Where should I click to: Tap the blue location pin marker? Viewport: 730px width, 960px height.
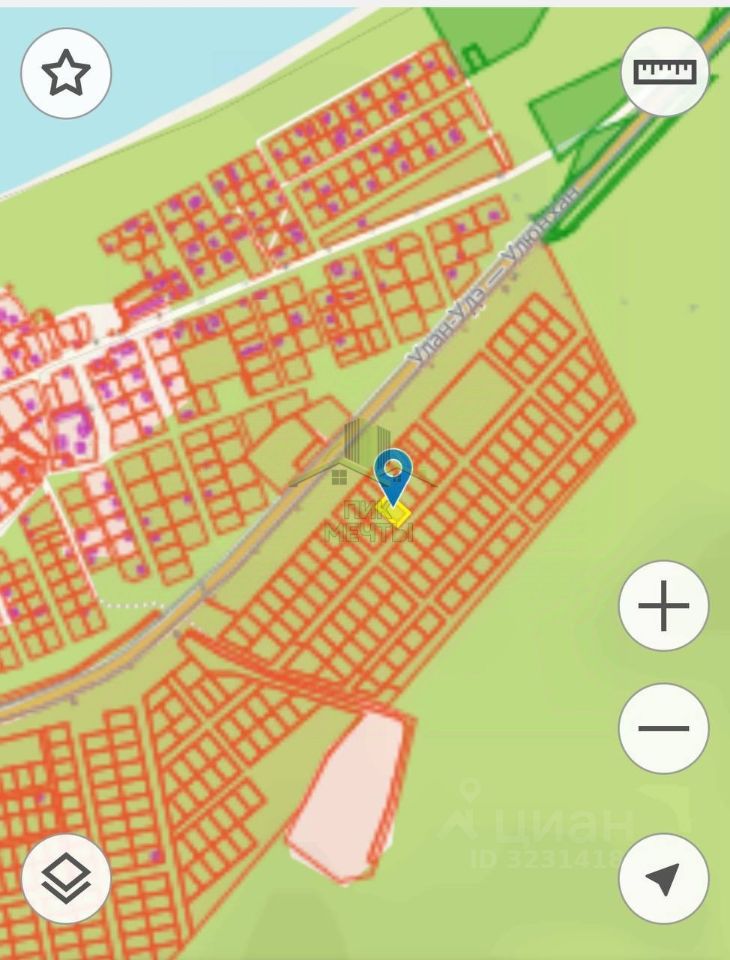(393, 473)
